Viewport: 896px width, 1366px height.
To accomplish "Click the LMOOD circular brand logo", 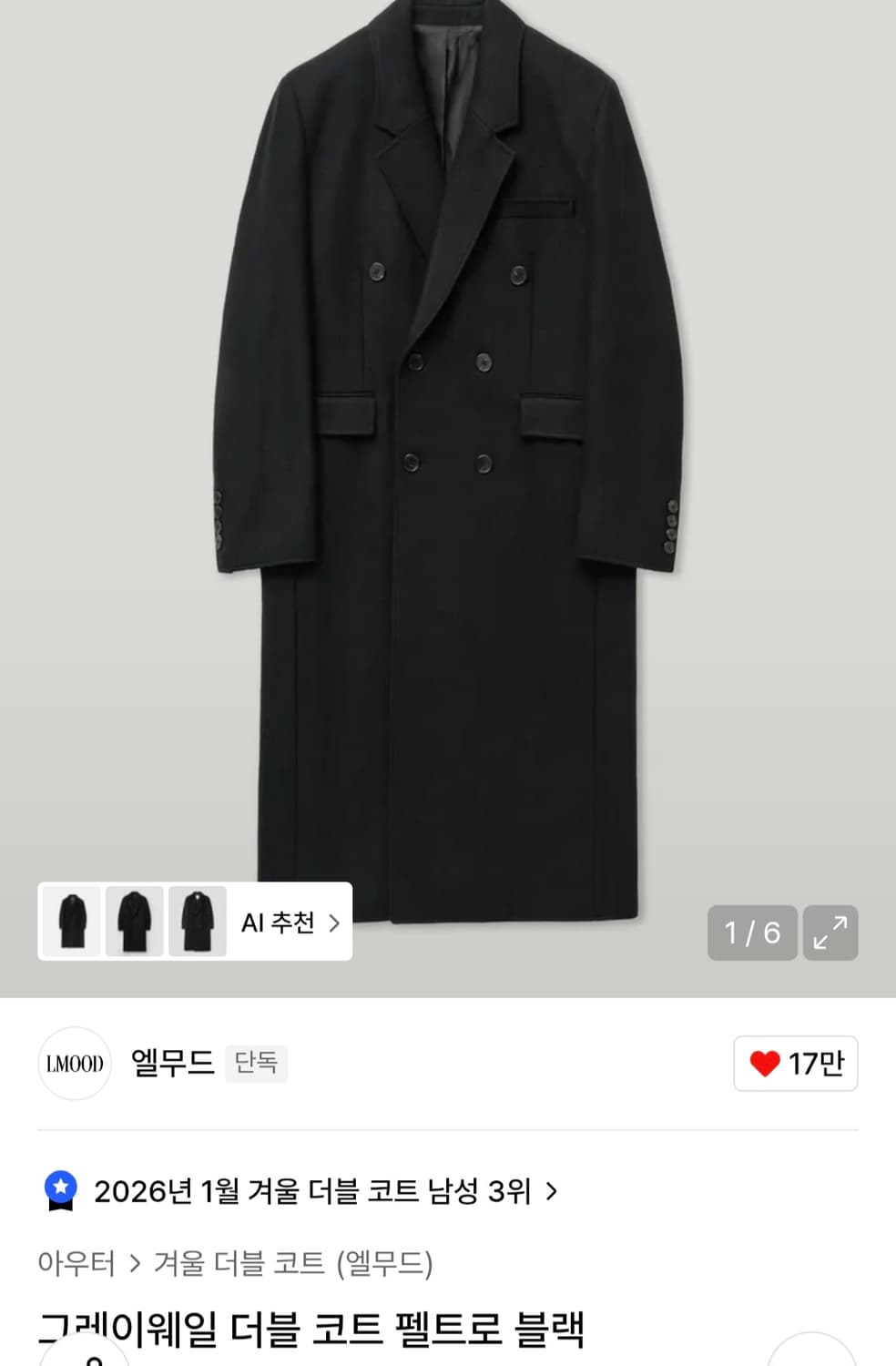I will click(x=74, y=1064).
